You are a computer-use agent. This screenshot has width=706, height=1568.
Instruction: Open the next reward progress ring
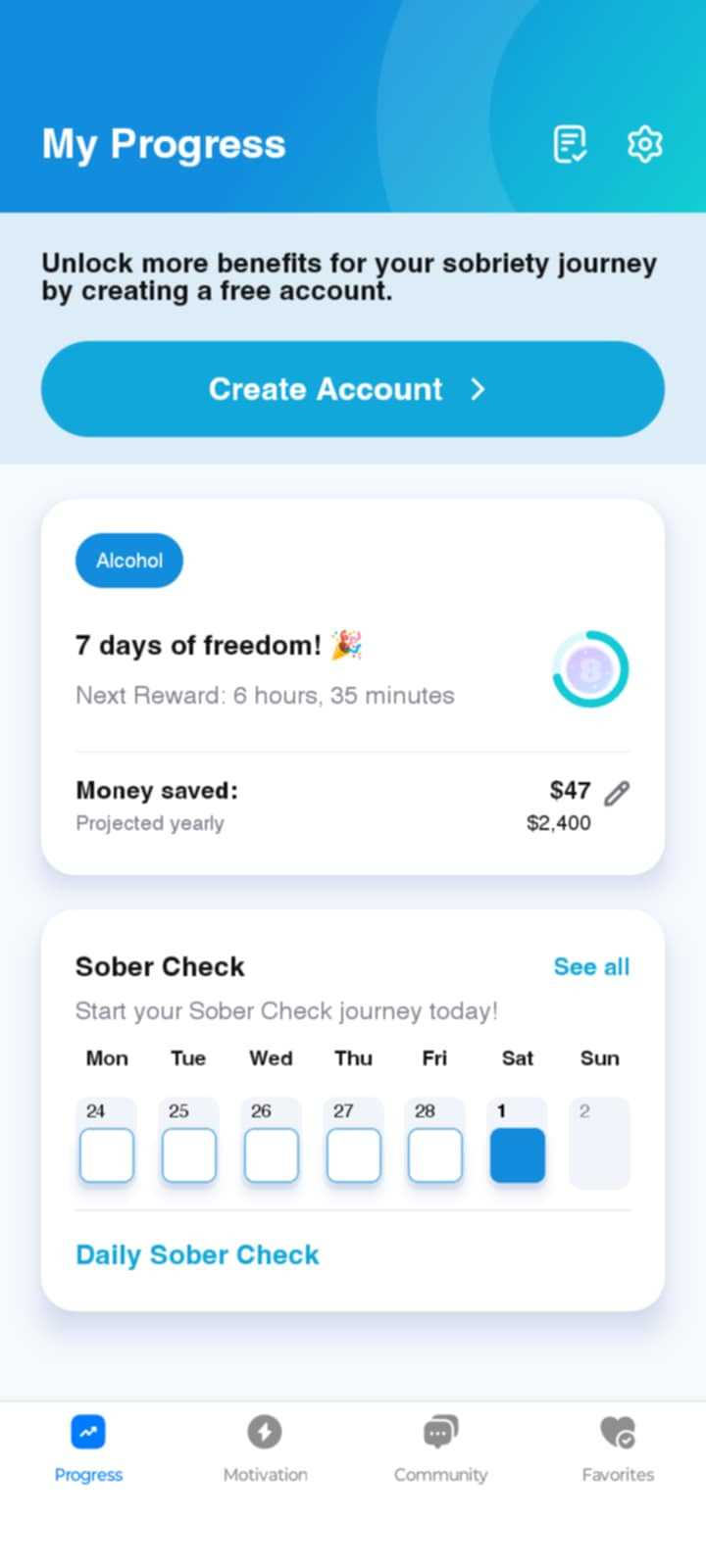coord(590,669)
